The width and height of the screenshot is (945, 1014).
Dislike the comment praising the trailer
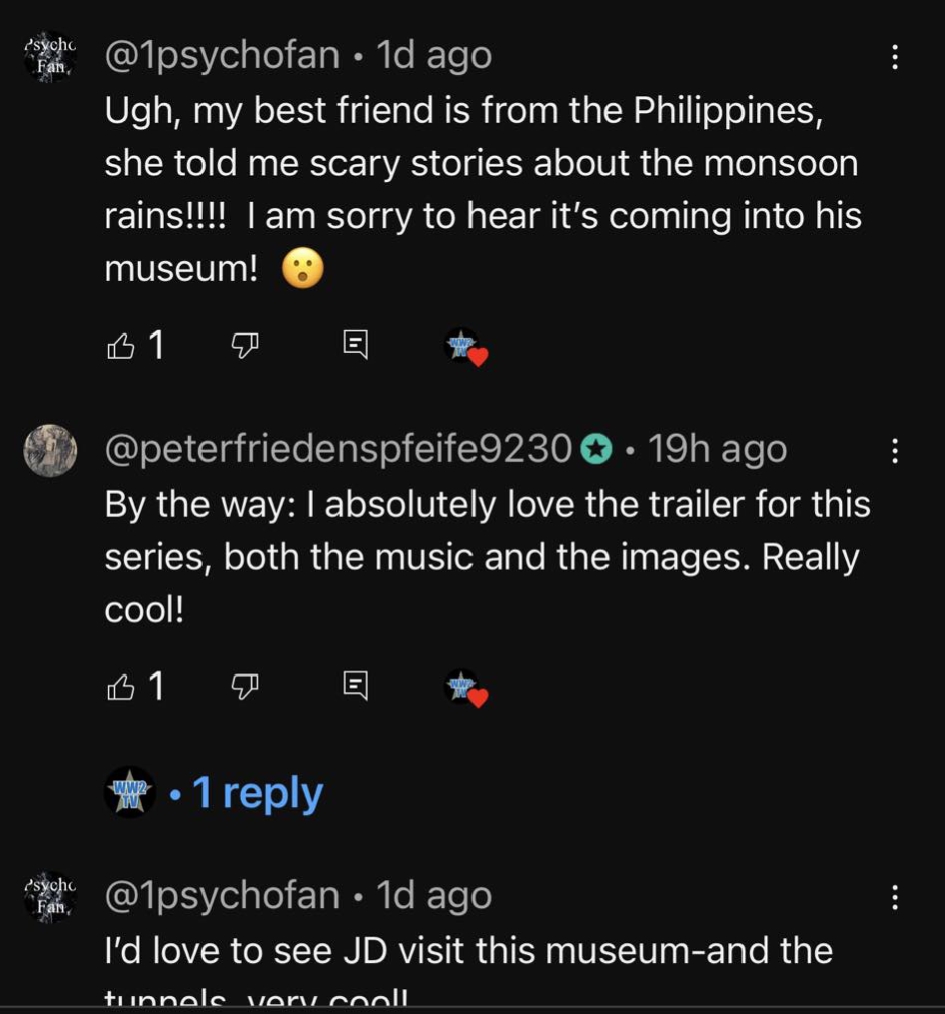[245, 686]
